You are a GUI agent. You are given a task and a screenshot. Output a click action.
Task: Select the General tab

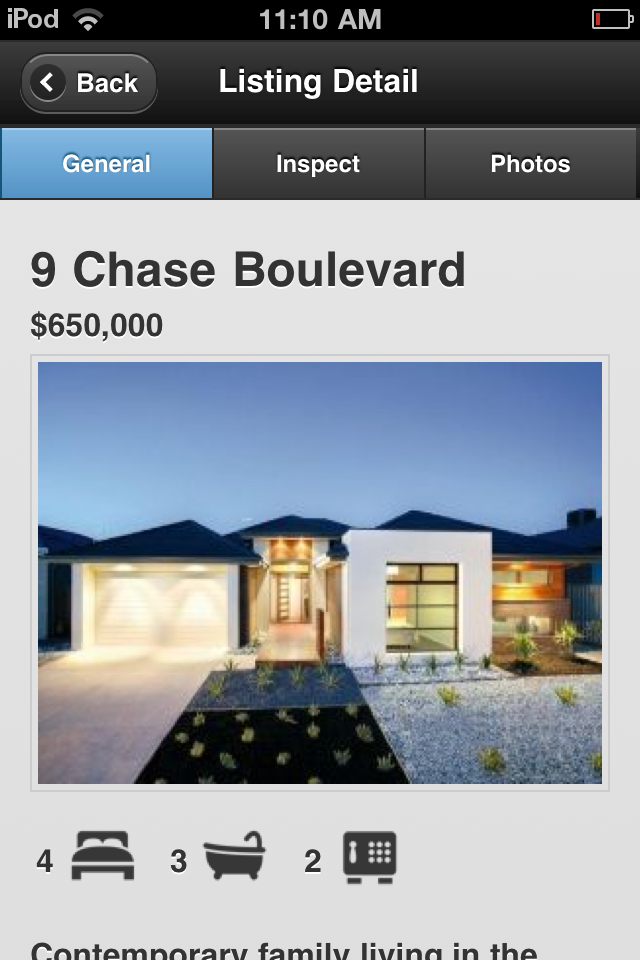coord(107,164)
